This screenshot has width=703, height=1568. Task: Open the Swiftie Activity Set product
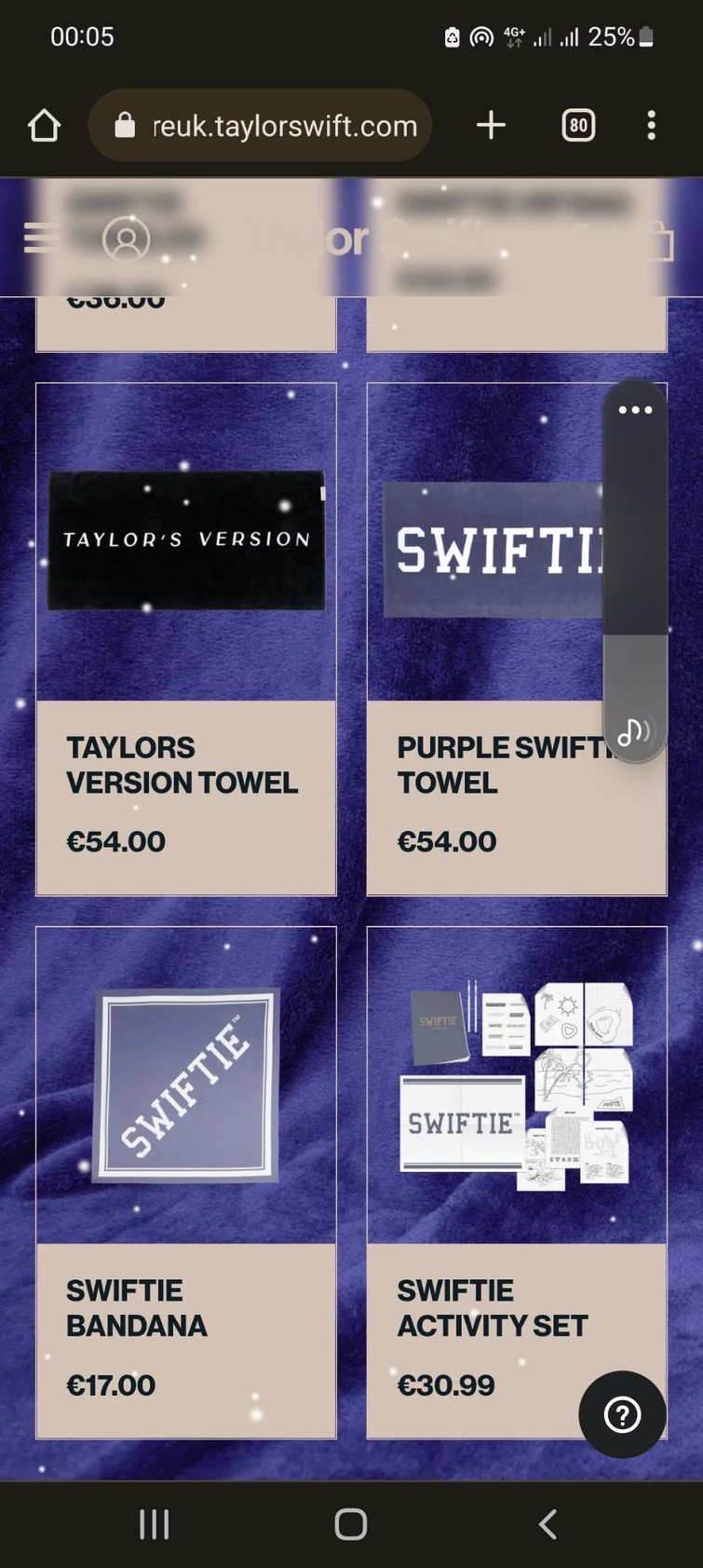click(x=517, y=1182)
